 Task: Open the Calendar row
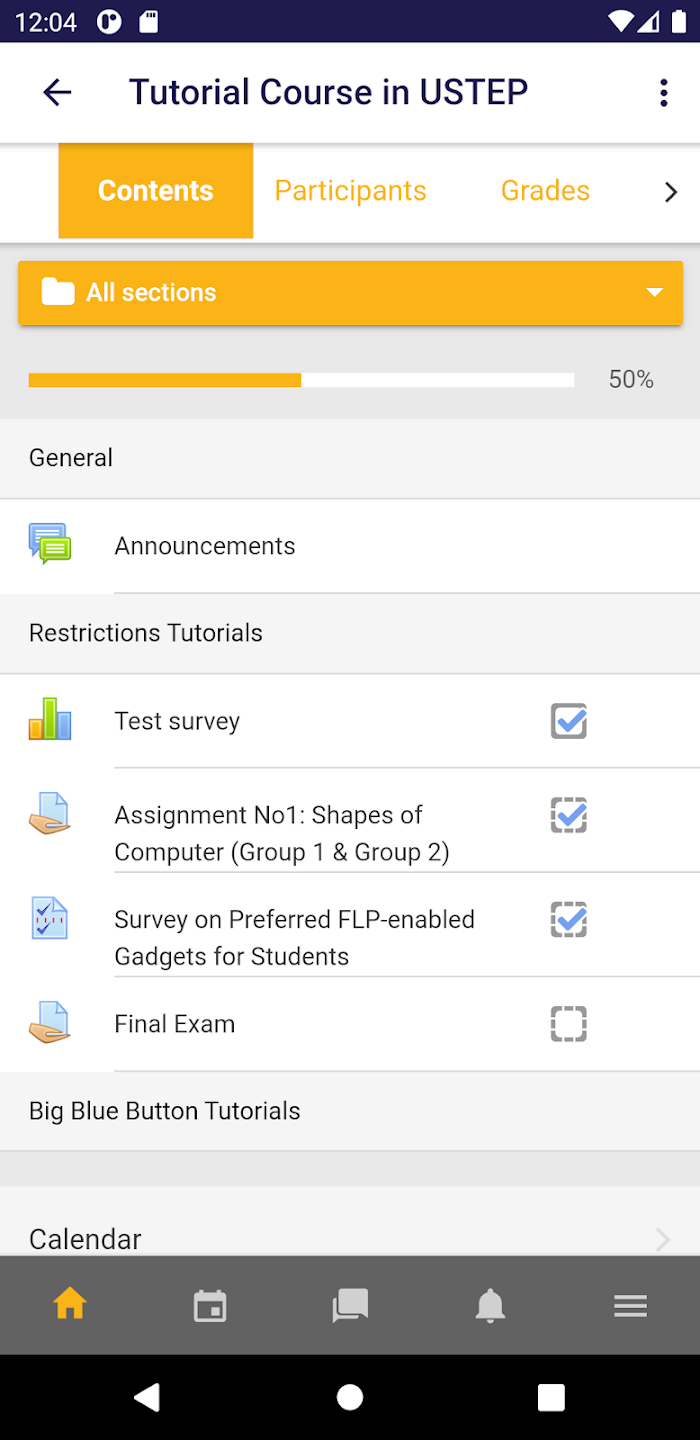pyautogui.click(x=350, y=1238)
